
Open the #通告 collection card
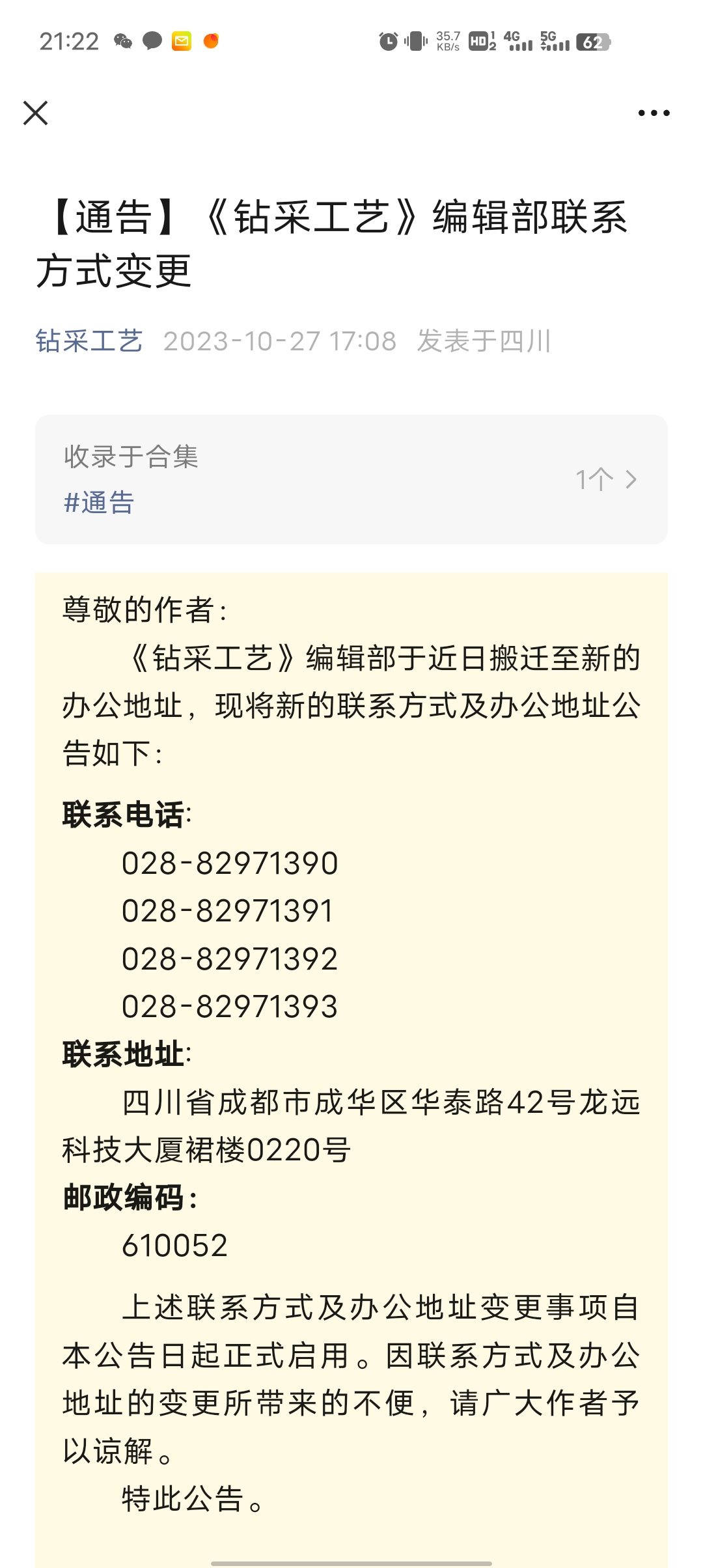click(x=351, y=479)
